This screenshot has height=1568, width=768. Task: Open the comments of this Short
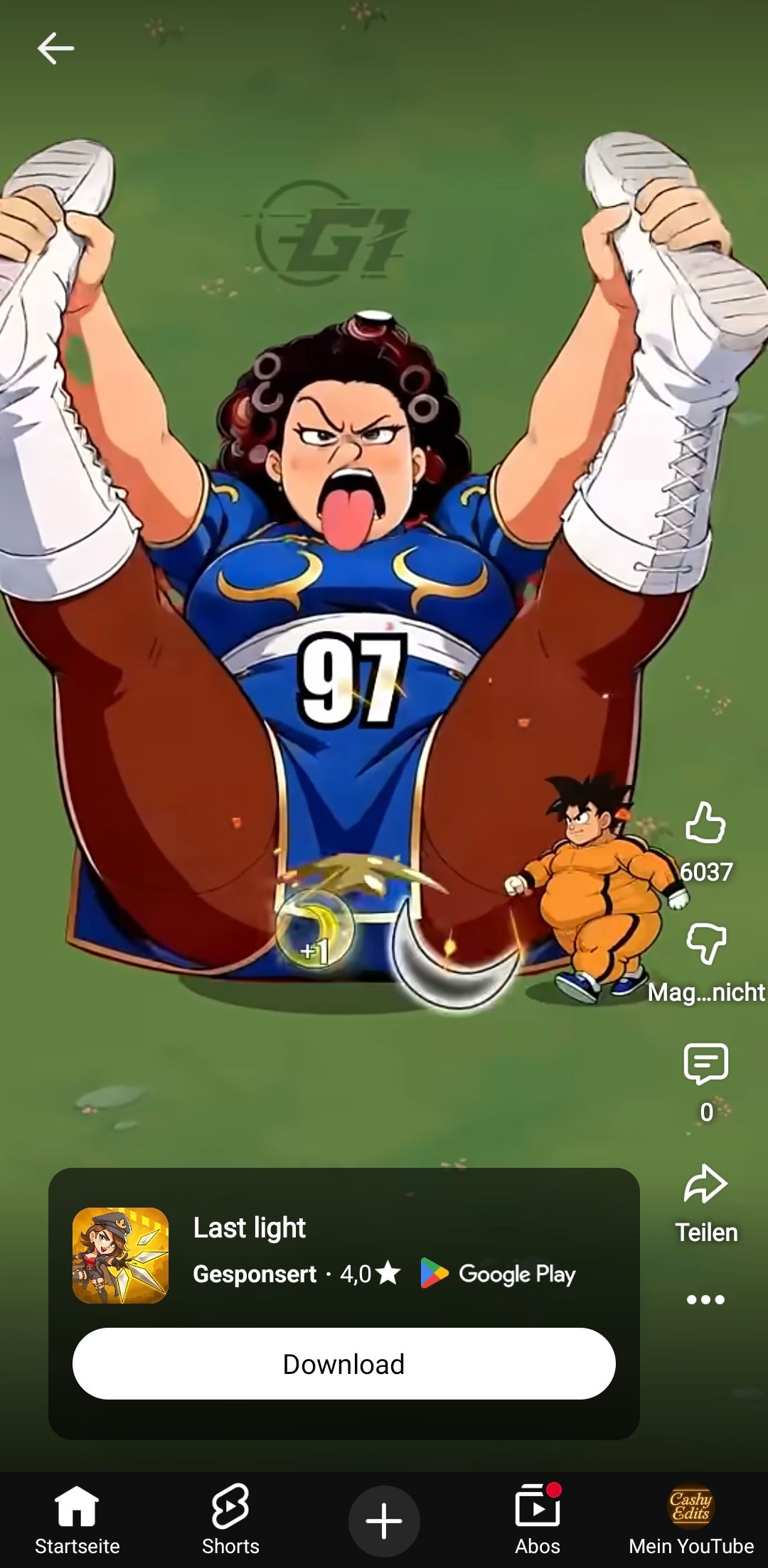pyautogui.click(x=705, y=1064)
